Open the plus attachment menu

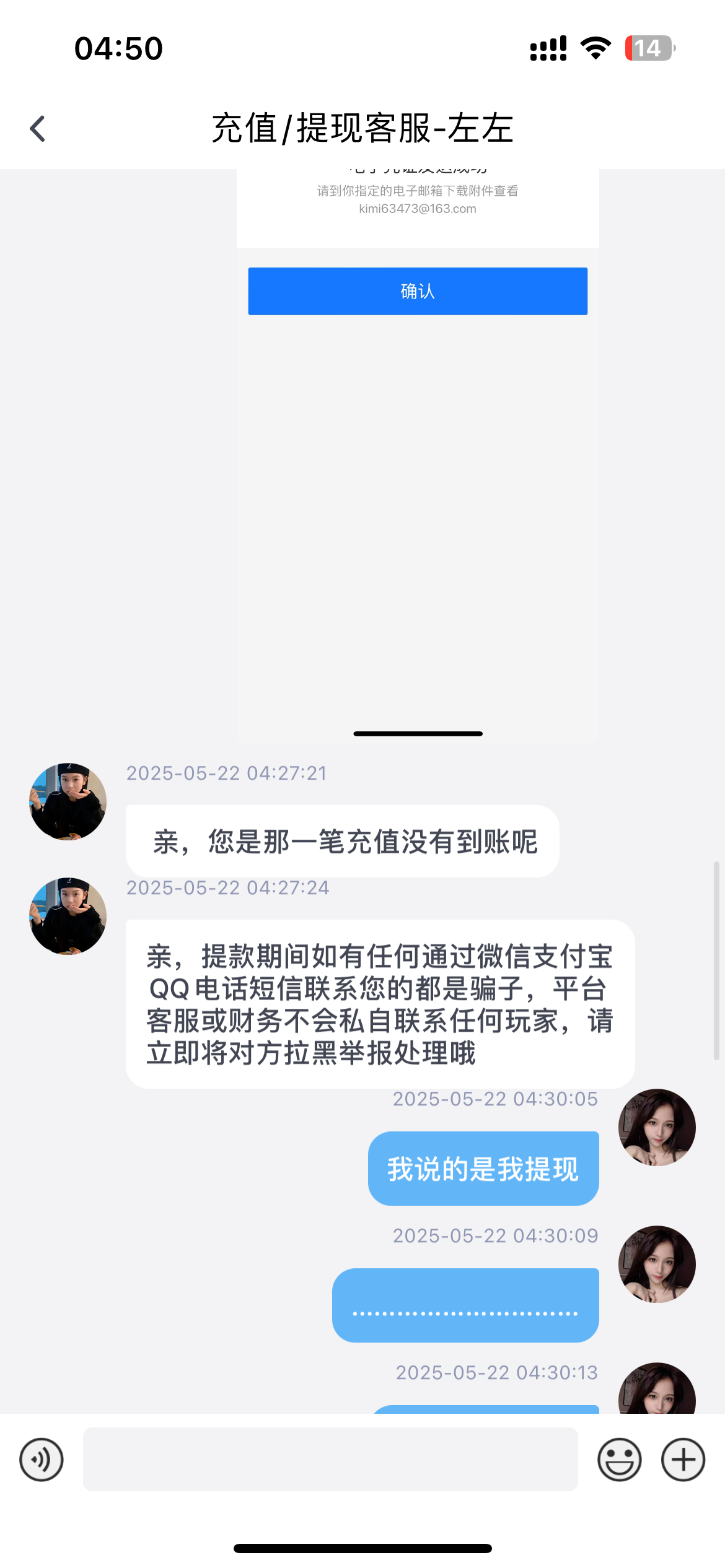[x=683, y=1460]
